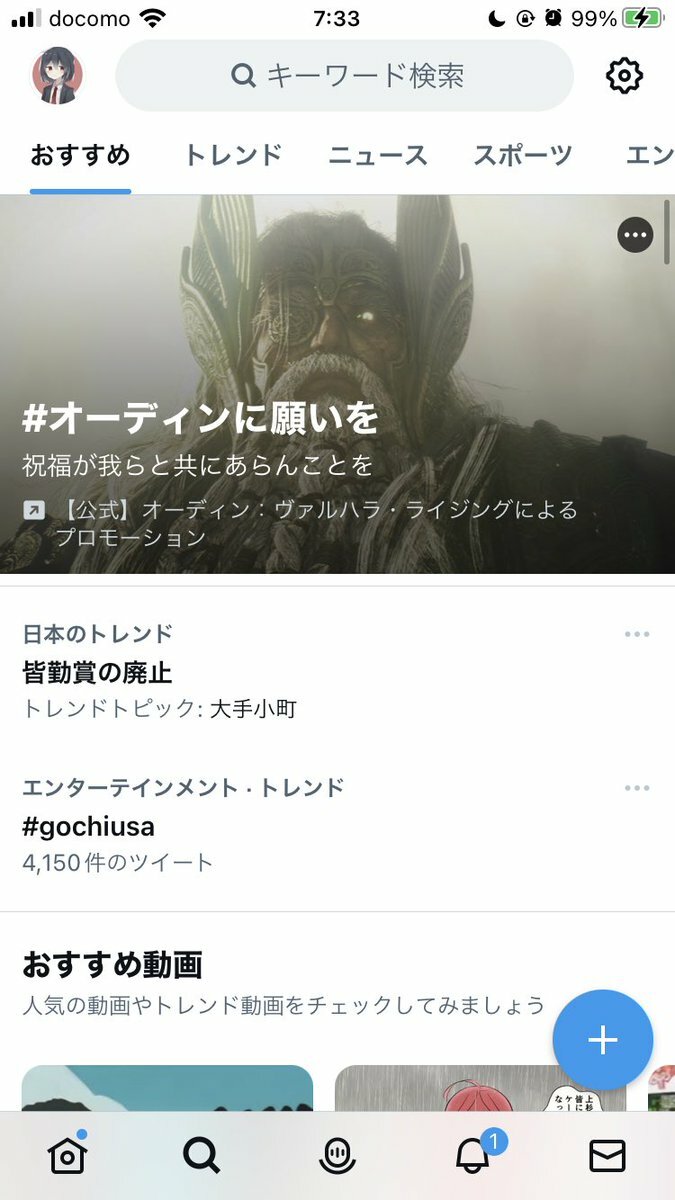This screenshot has height=1200, width=675.
Task: Open more options on the promoted banner
Action: [635, 235]
